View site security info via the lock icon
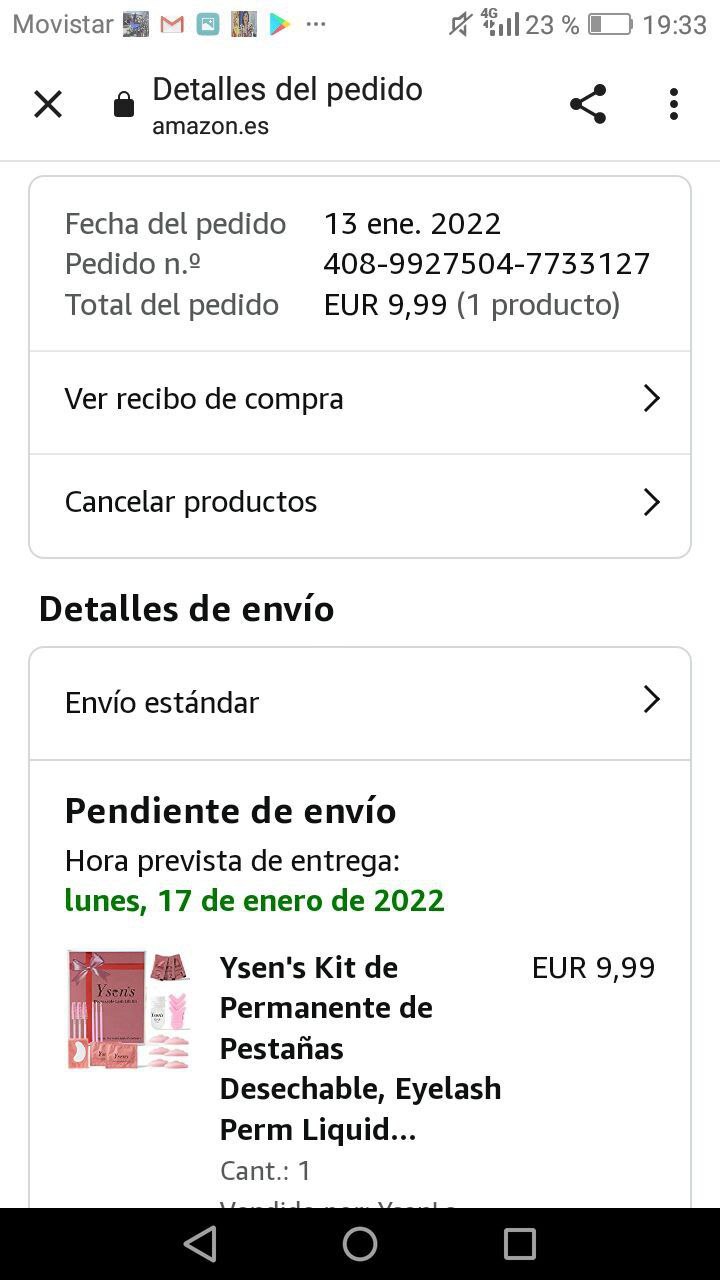This screenshot has width=720, height=1280. pyautogui.click(x=124, y=104)
